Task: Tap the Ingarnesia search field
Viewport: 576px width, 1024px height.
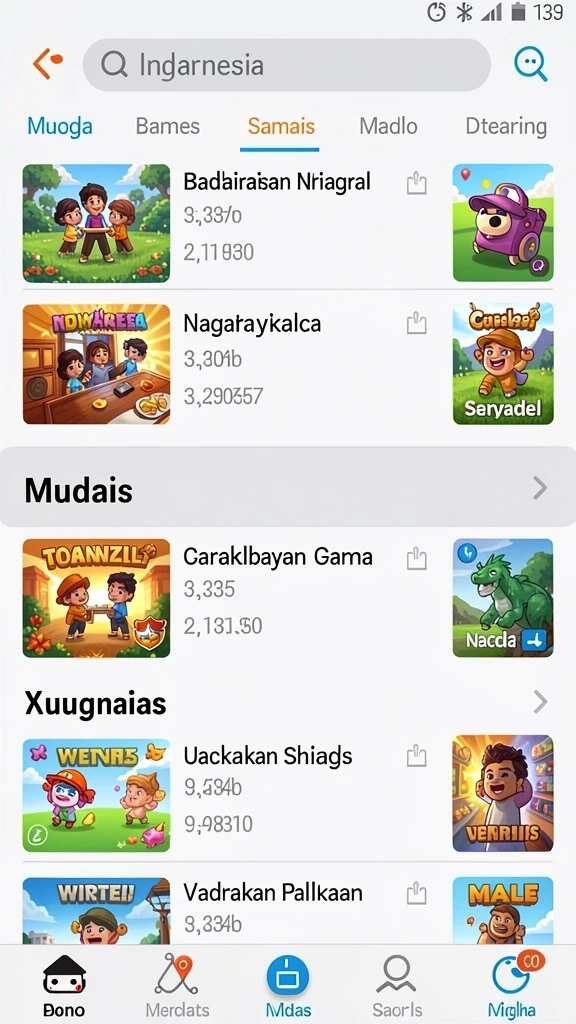Action: [287, 65]
